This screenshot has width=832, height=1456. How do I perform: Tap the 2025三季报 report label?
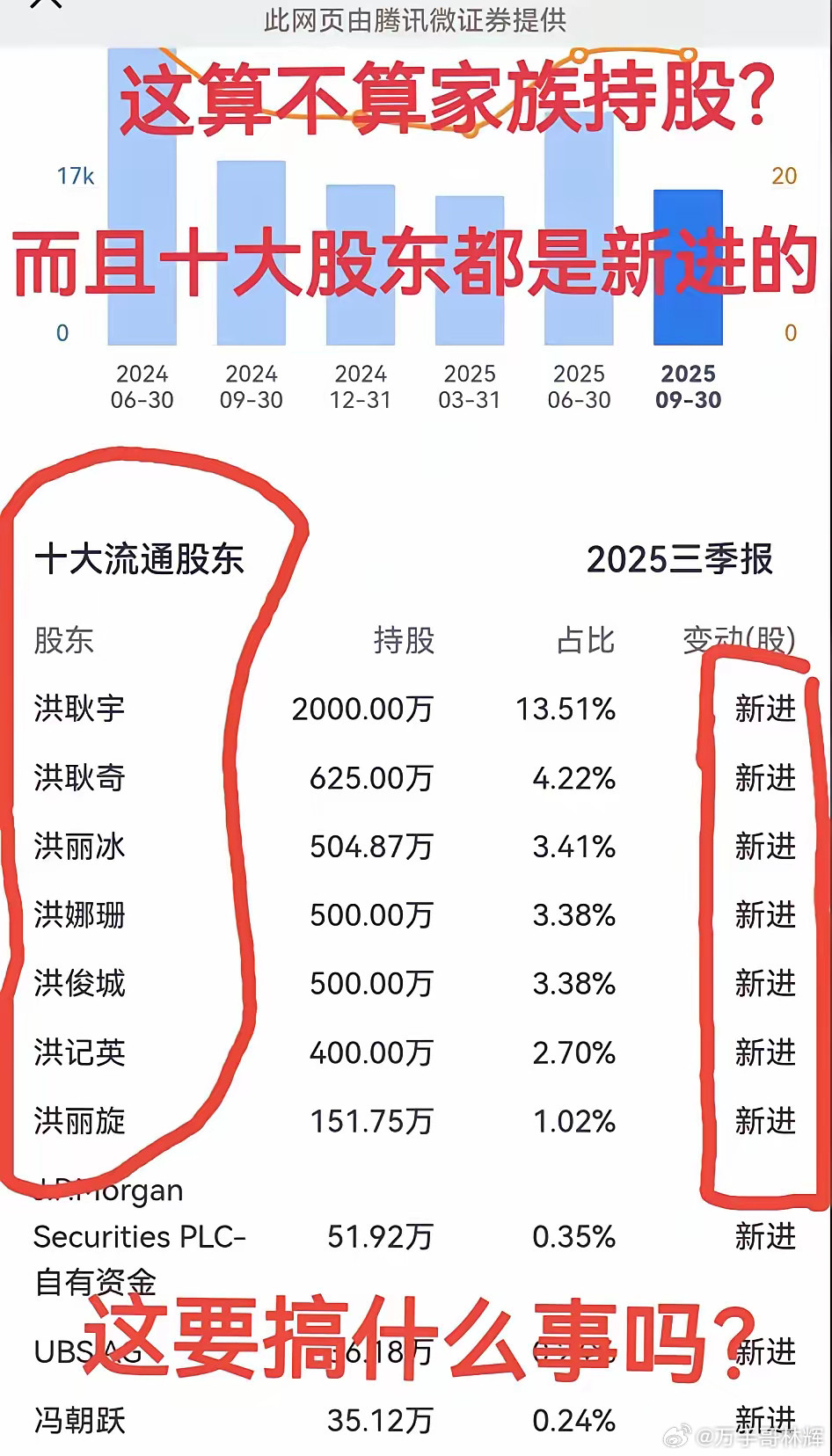coord(680,560)
